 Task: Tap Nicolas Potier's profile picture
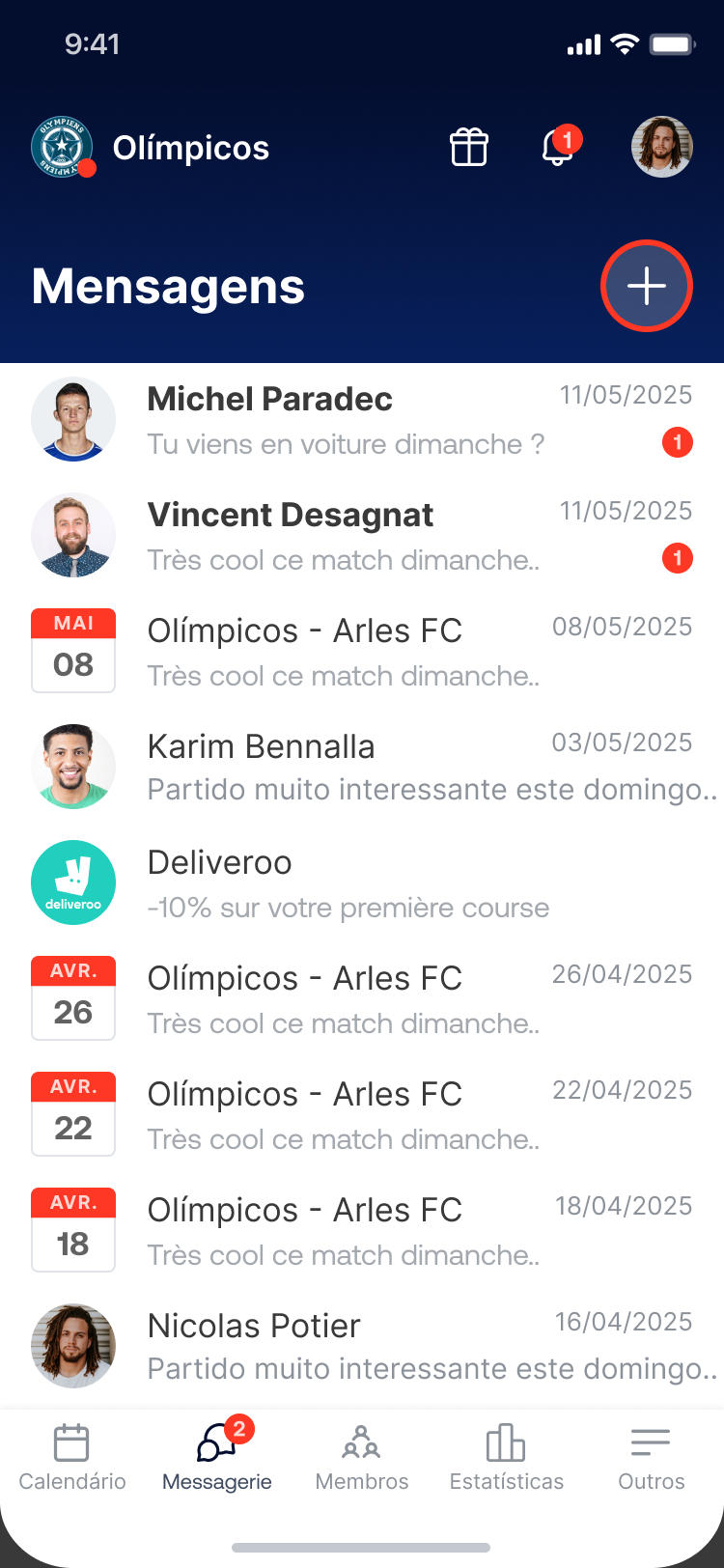pyautogui.click(x=73, y=1345)
